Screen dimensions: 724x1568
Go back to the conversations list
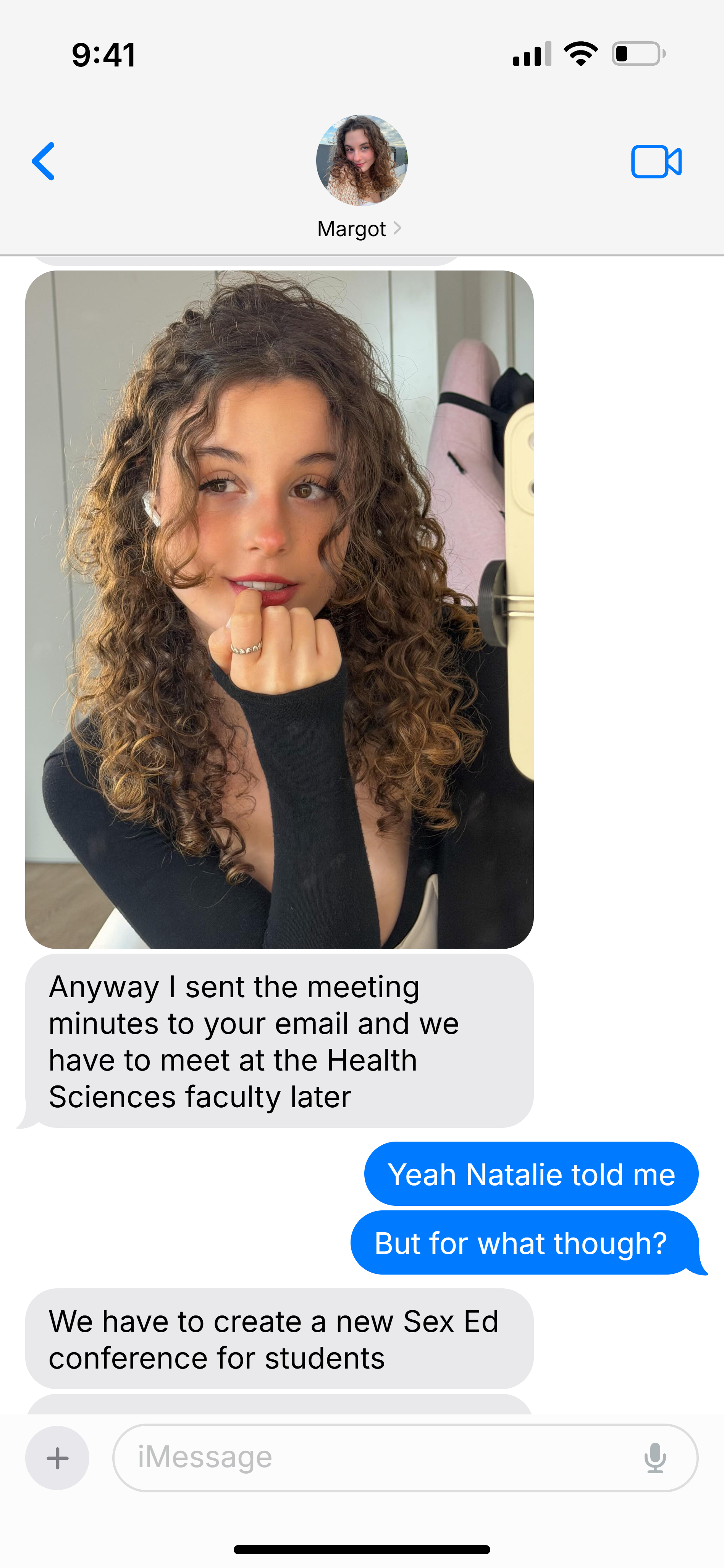43,161
